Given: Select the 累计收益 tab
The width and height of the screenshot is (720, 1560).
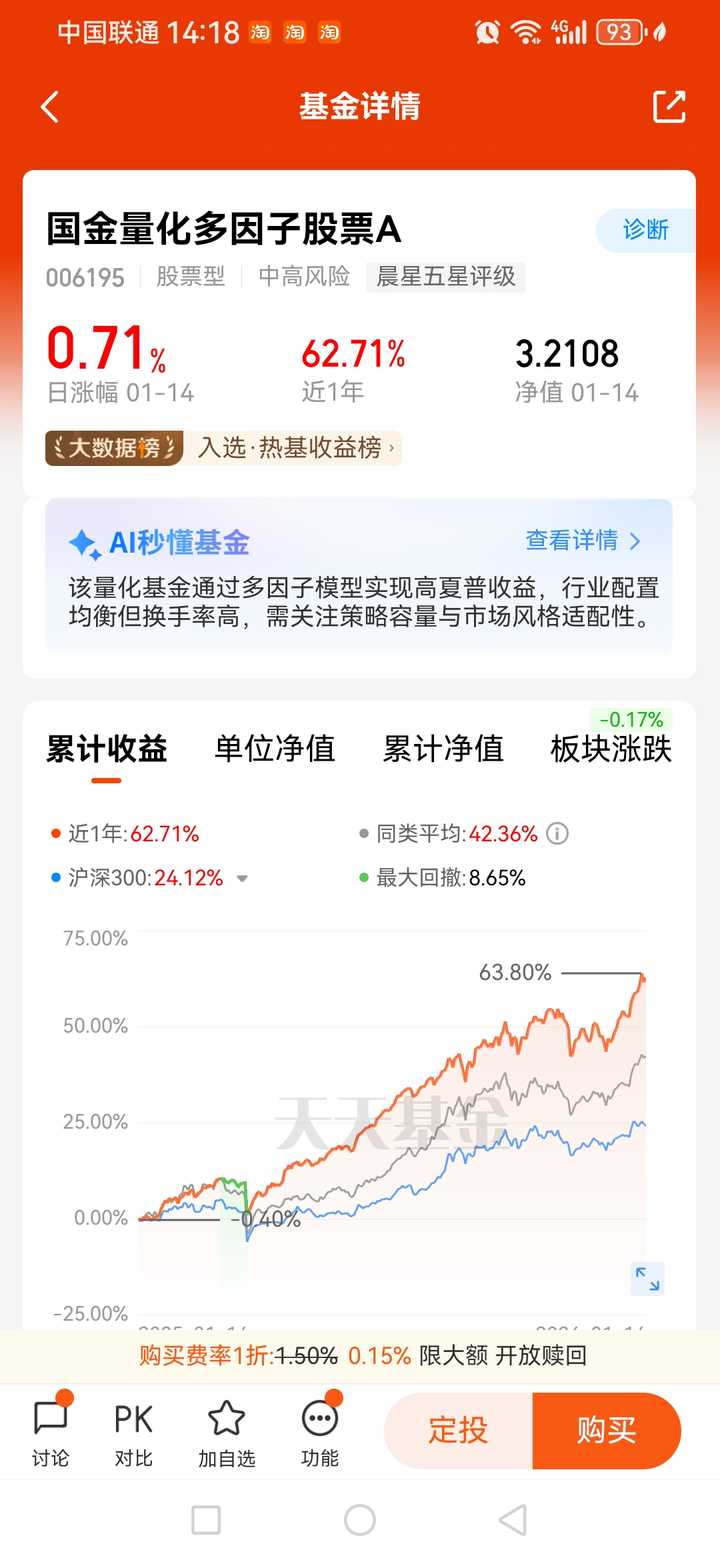Looking at the screenshot, I should click(107, 748).
